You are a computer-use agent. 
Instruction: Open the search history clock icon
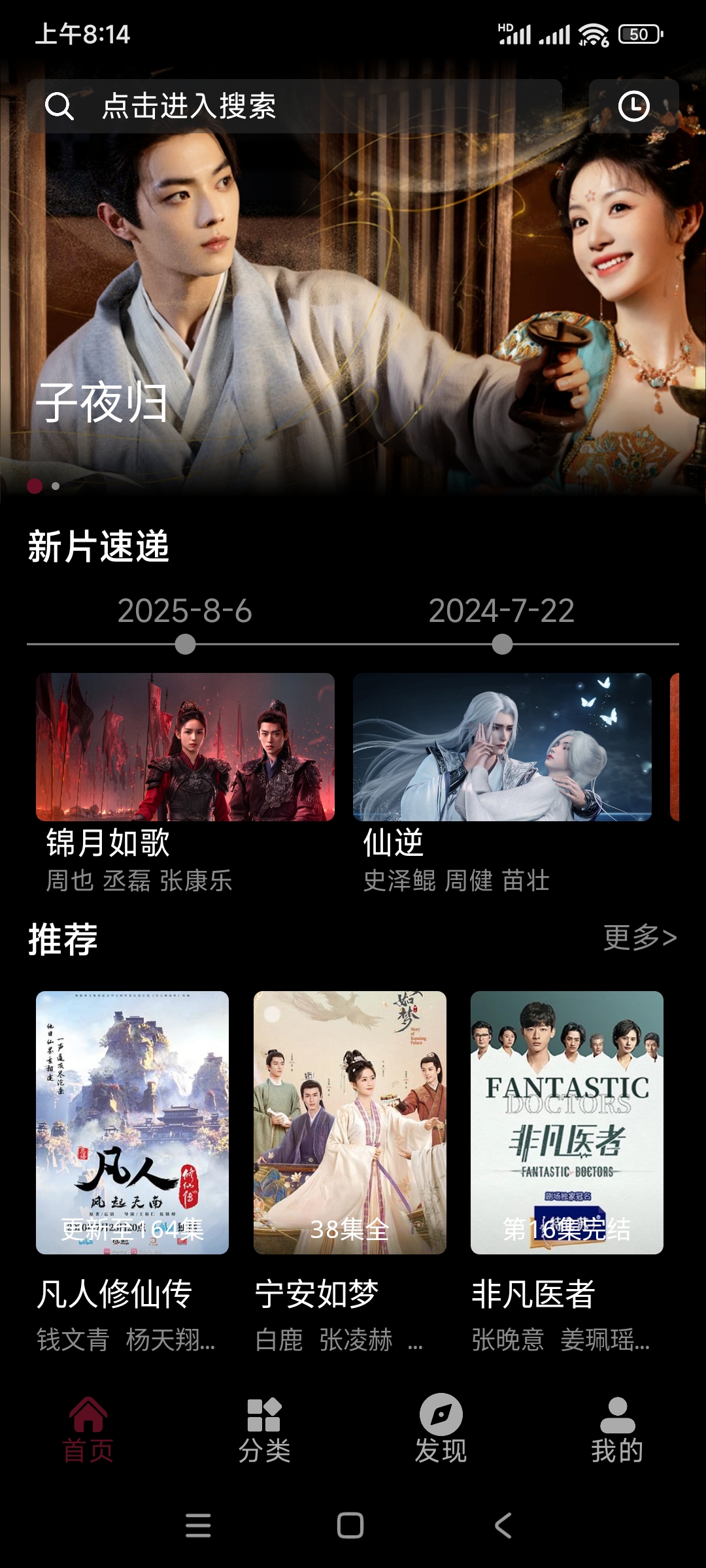point(635,105)
